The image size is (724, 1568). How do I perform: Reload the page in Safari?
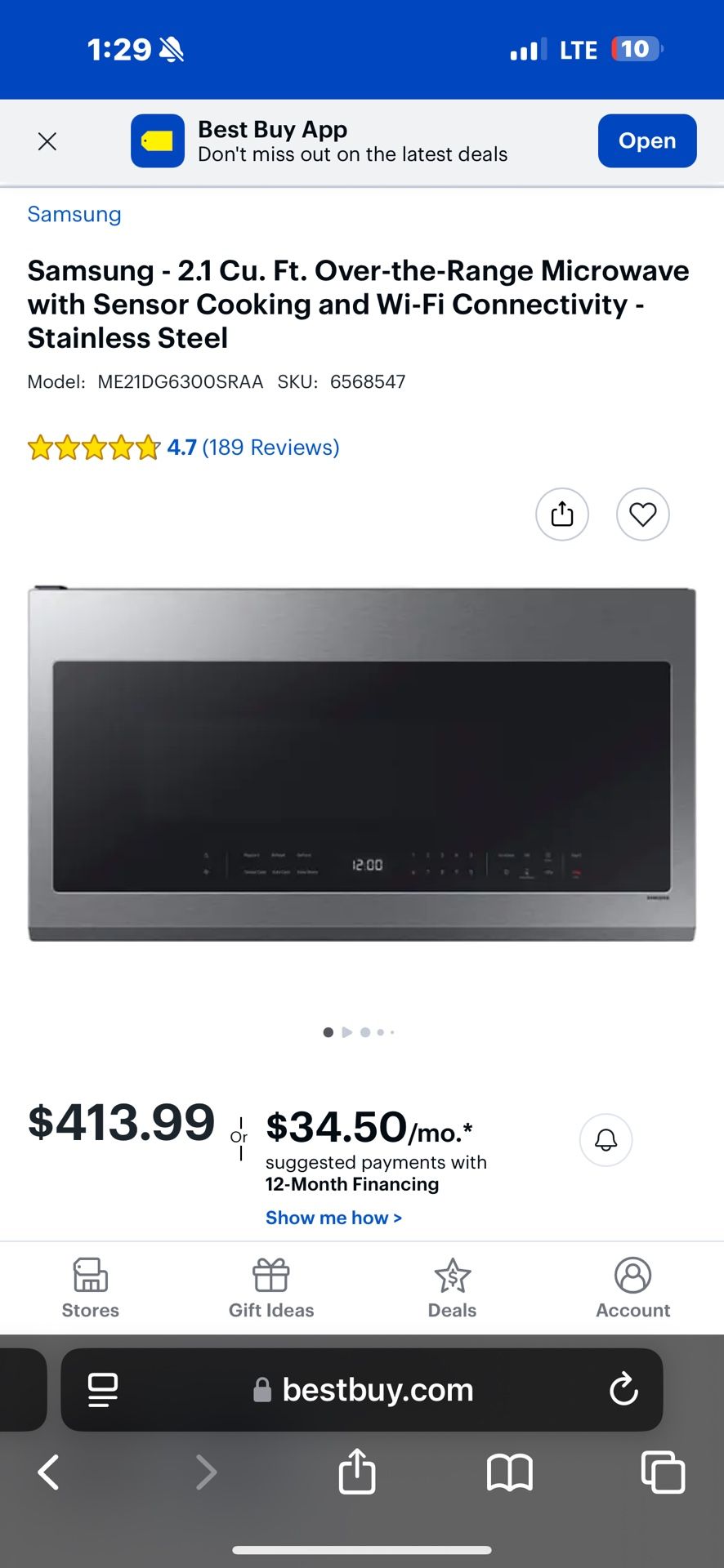tap(624, 1390)
